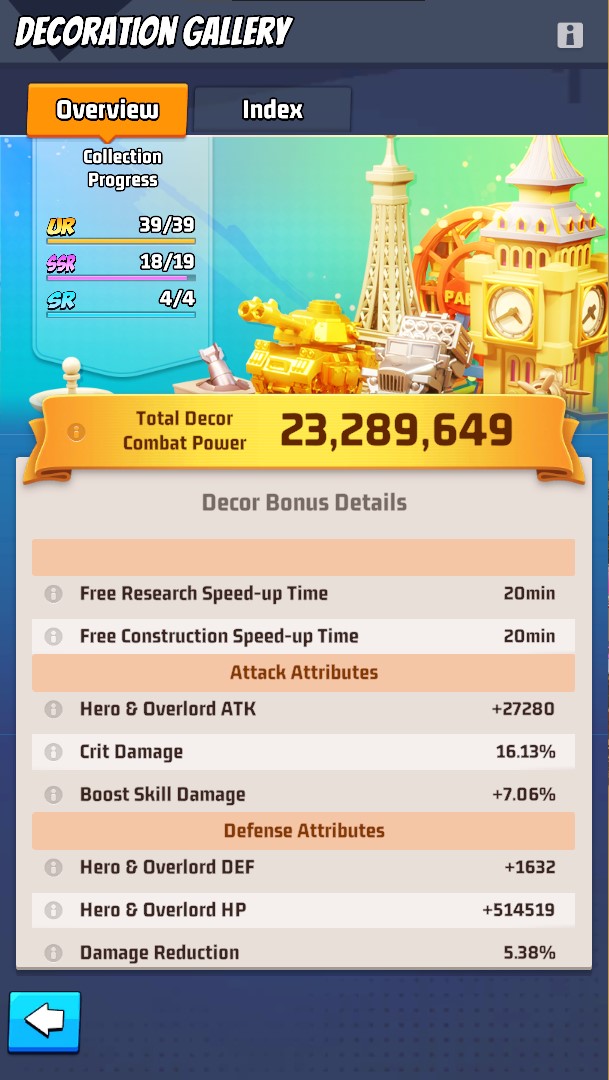Image resolution: width=609 pixels, height=1080 pixels.
Task: Open info for Hero & Overlord HP
Action: (53, 911)
